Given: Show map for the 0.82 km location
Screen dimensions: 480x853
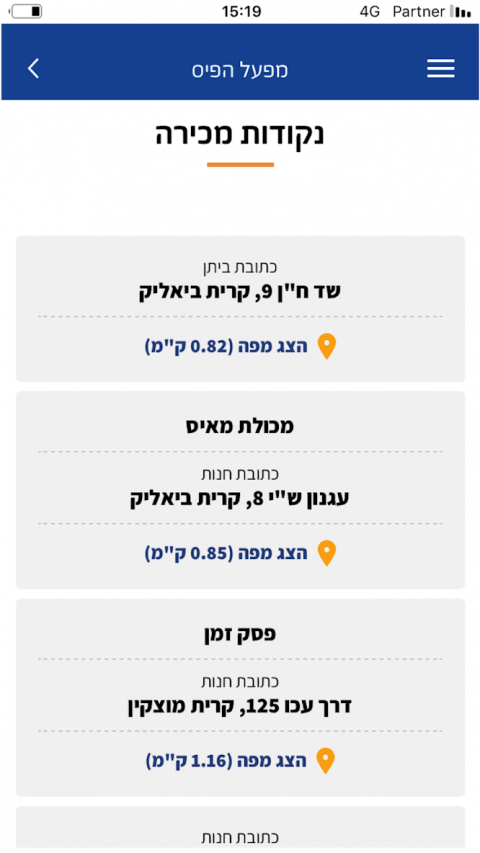Looking at the screenshot, I should point(240,347).
